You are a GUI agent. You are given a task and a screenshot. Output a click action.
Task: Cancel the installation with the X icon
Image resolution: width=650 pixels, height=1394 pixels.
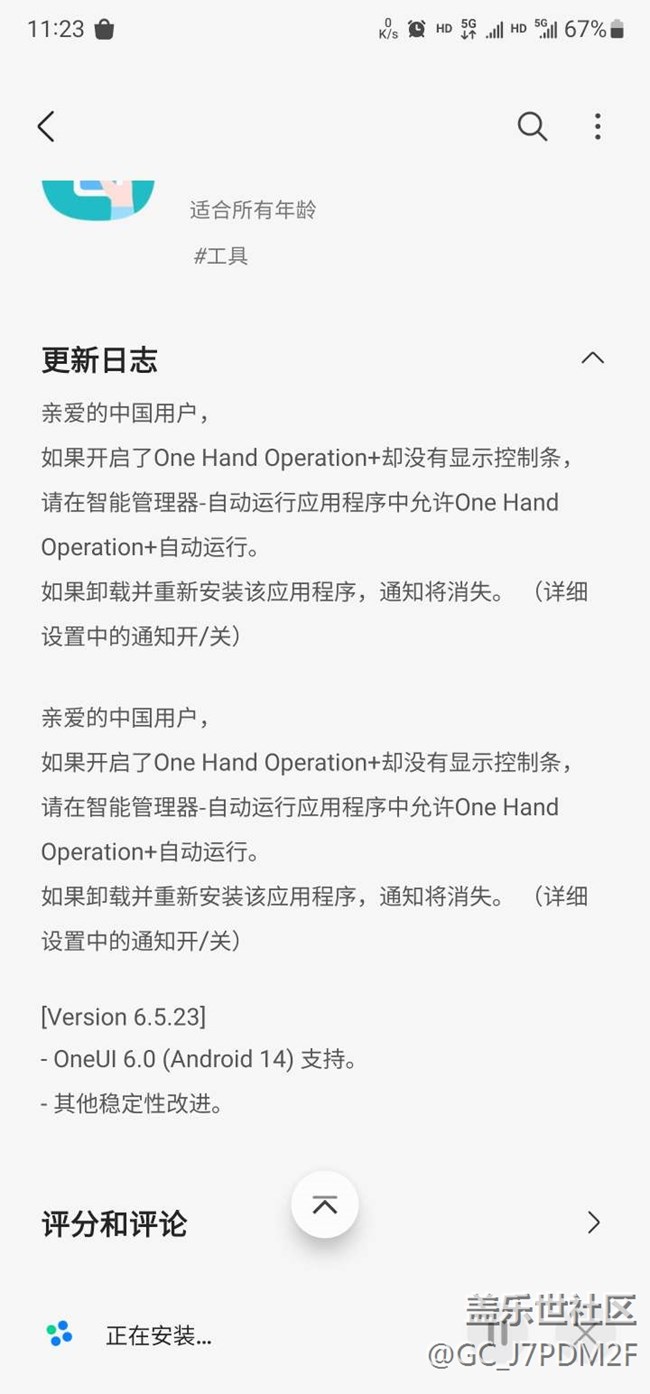click(x=586, y=1333)
